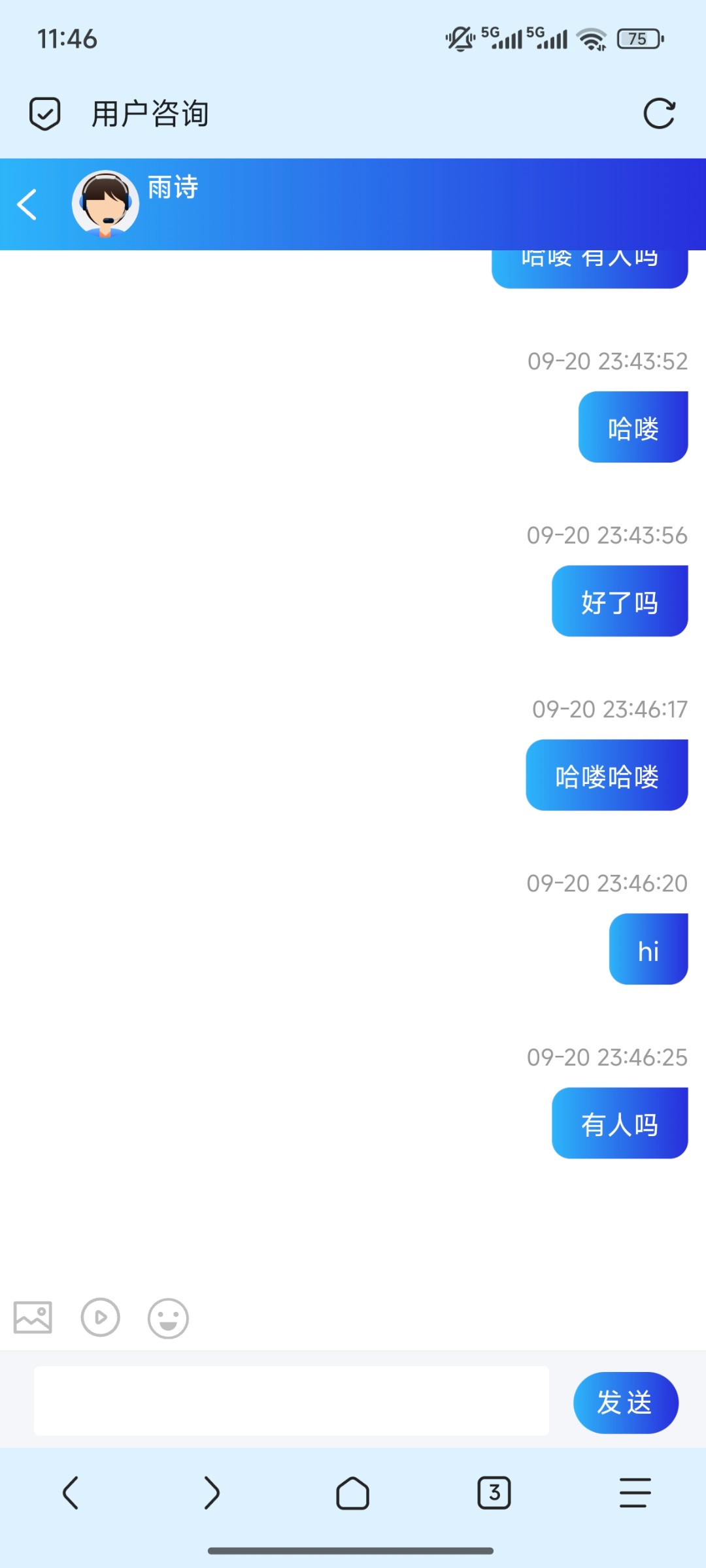
Task: Tap the 有人吗 message bubble
Action: (x=619, y=1124)
